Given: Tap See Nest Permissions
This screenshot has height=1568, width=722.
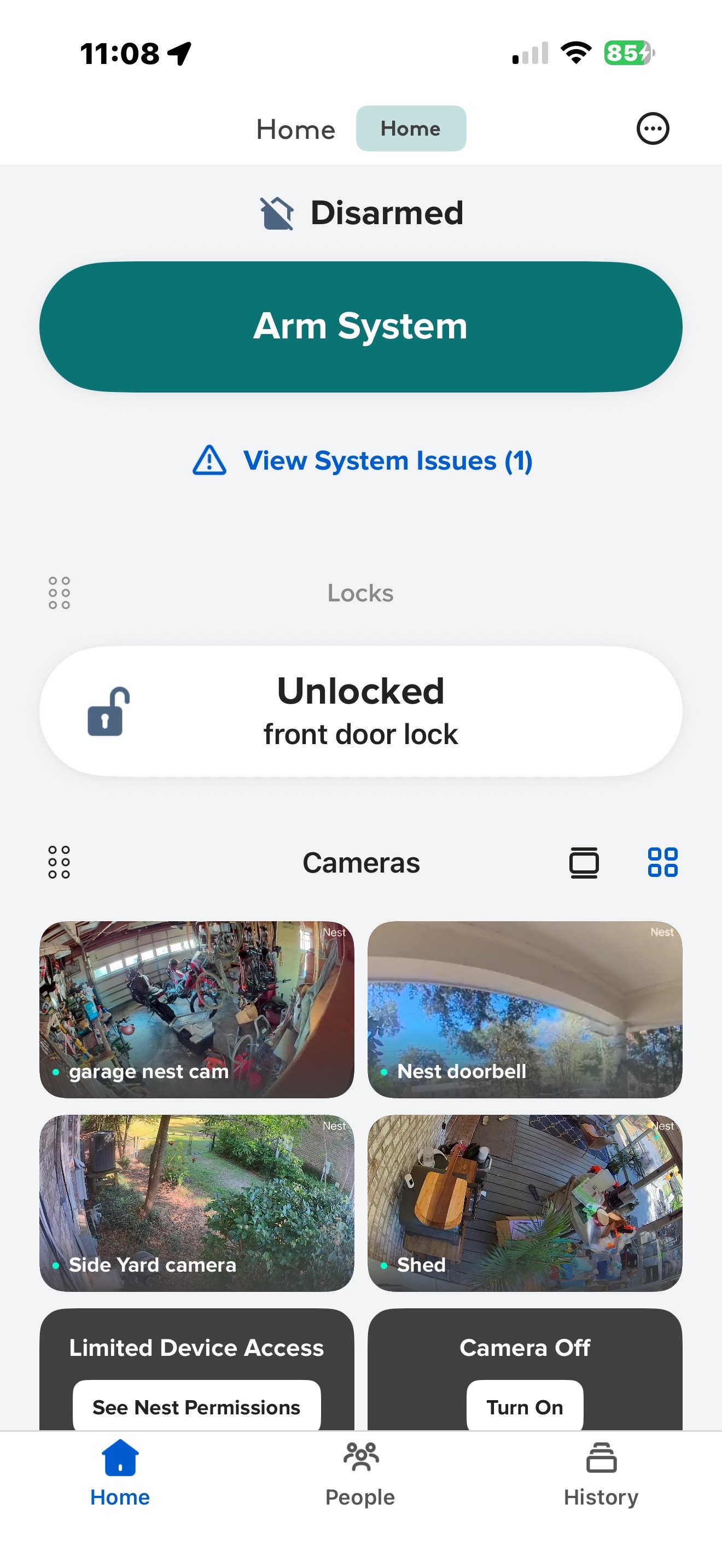Looking at the screenshot, I should pos(195,1407).
